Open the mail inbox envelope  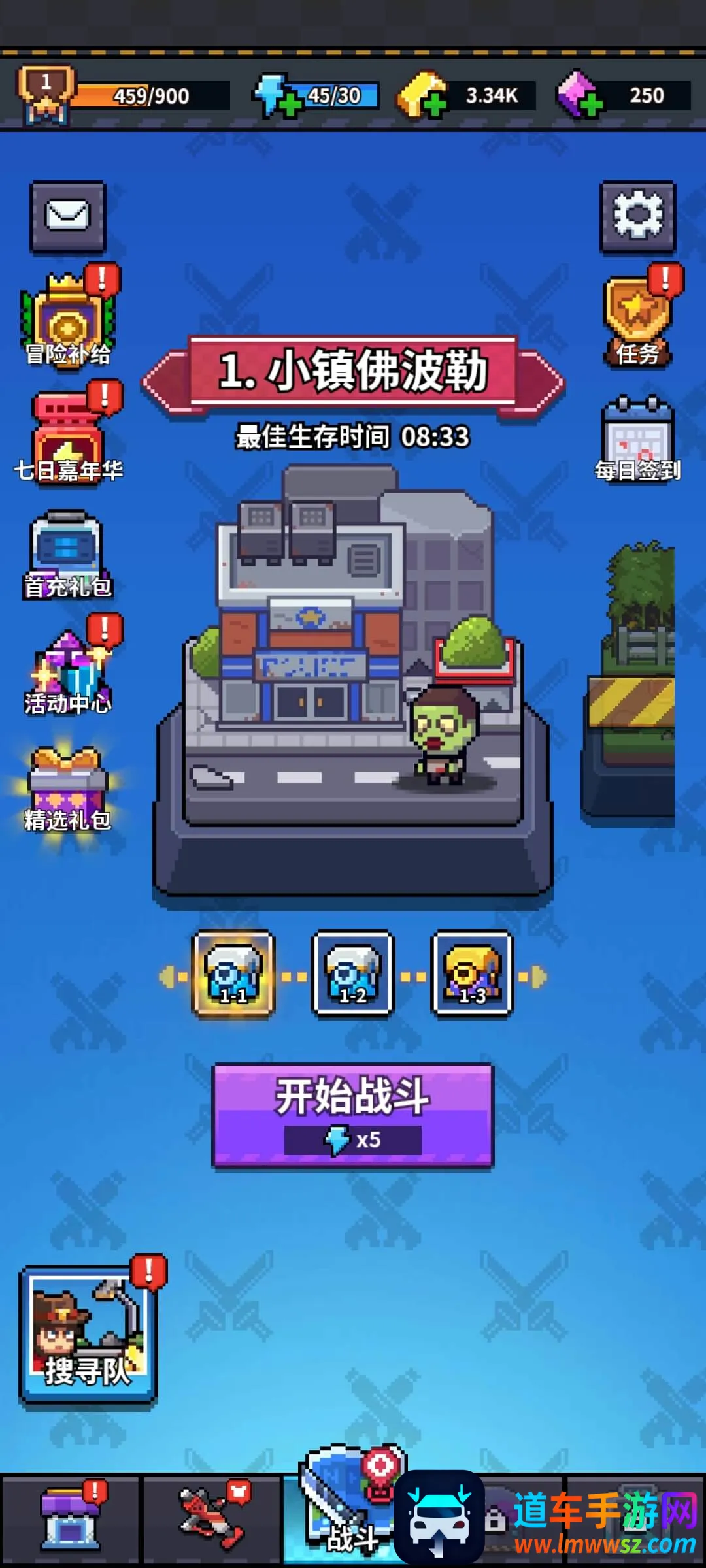(68, 217)
